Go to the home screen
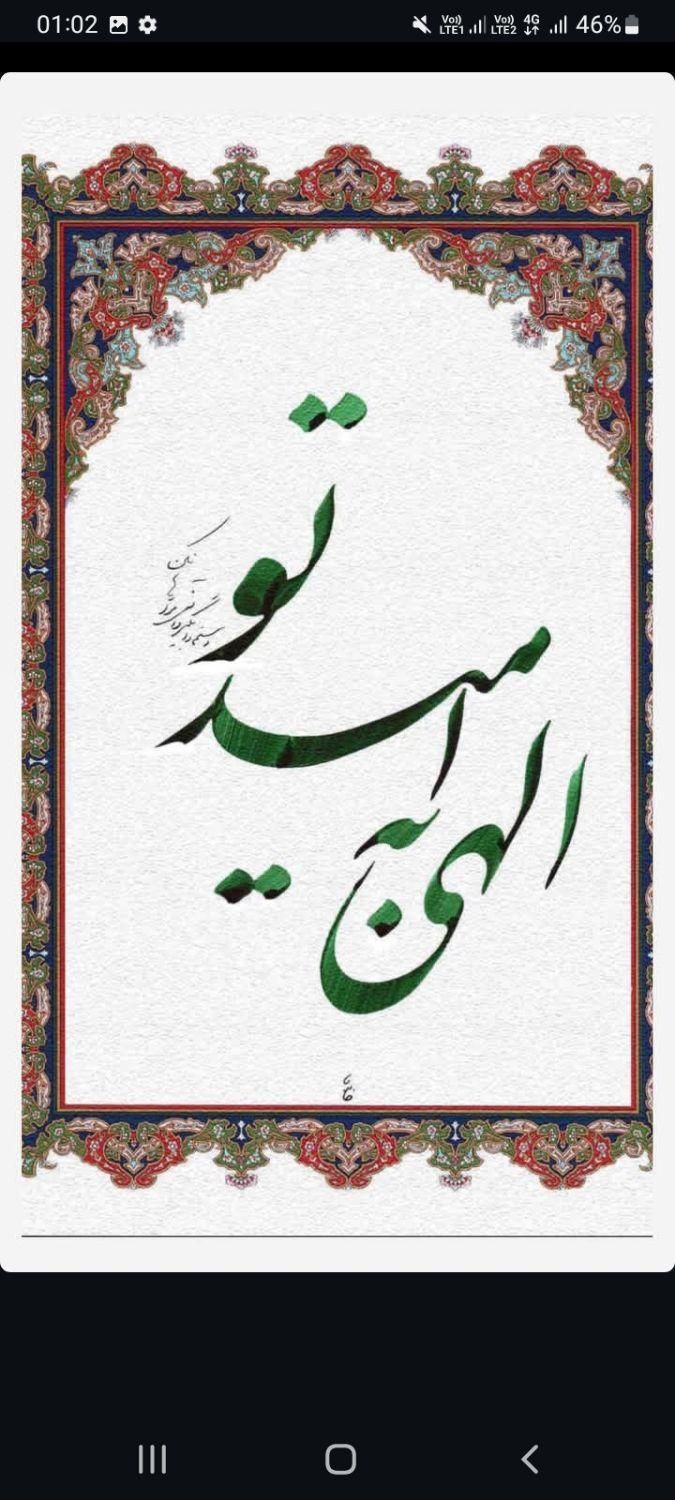This screenshot has height=1500, width=675. (340, 1459)
